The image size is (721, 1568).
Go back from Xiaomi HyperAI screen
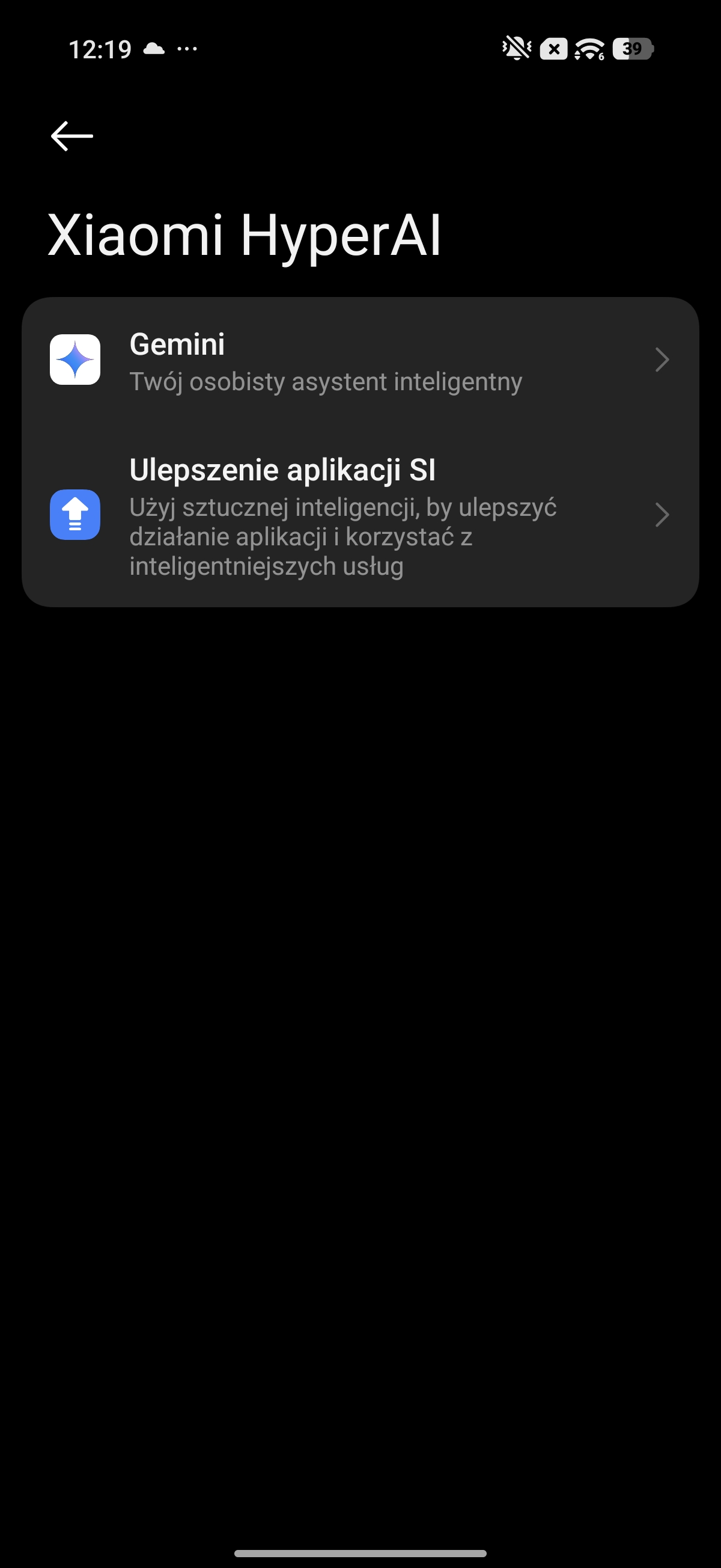71,136
